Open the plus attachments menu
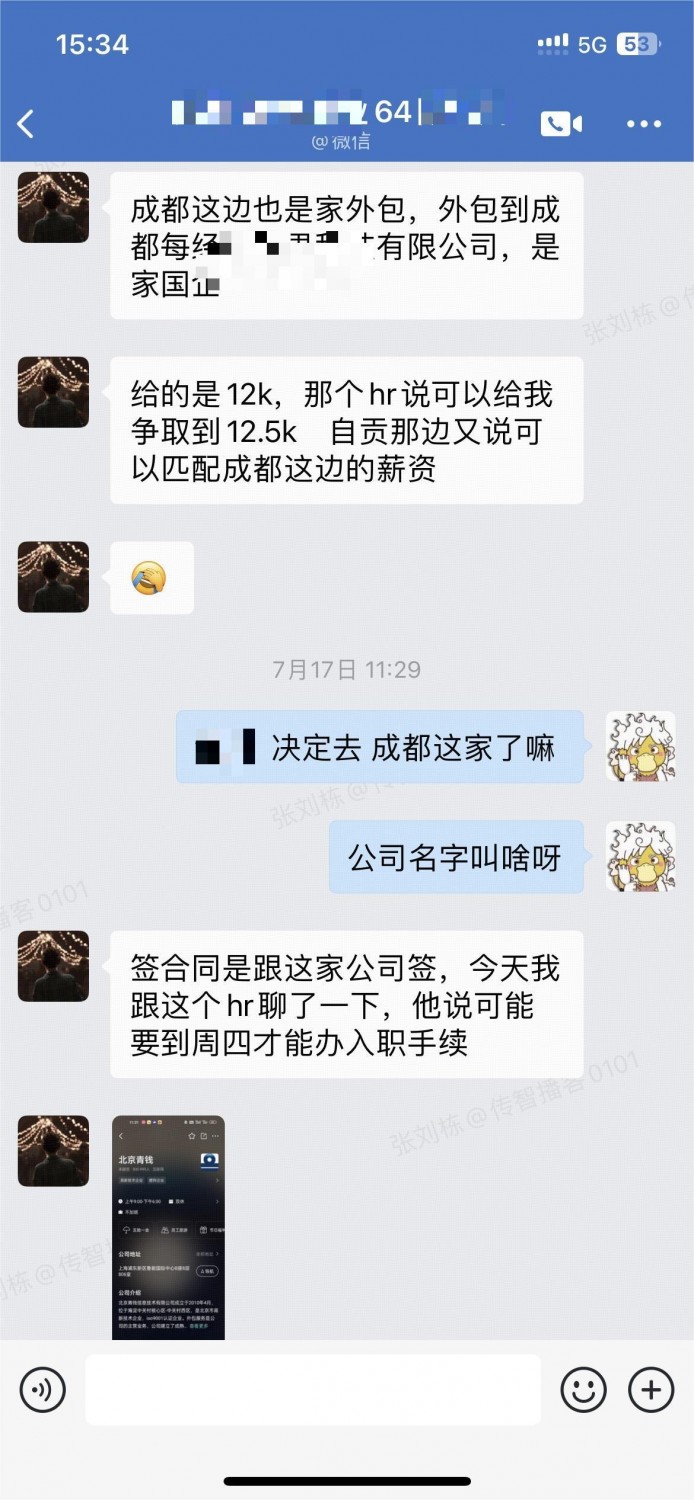694x1500 pixels. coord(651,1390)
